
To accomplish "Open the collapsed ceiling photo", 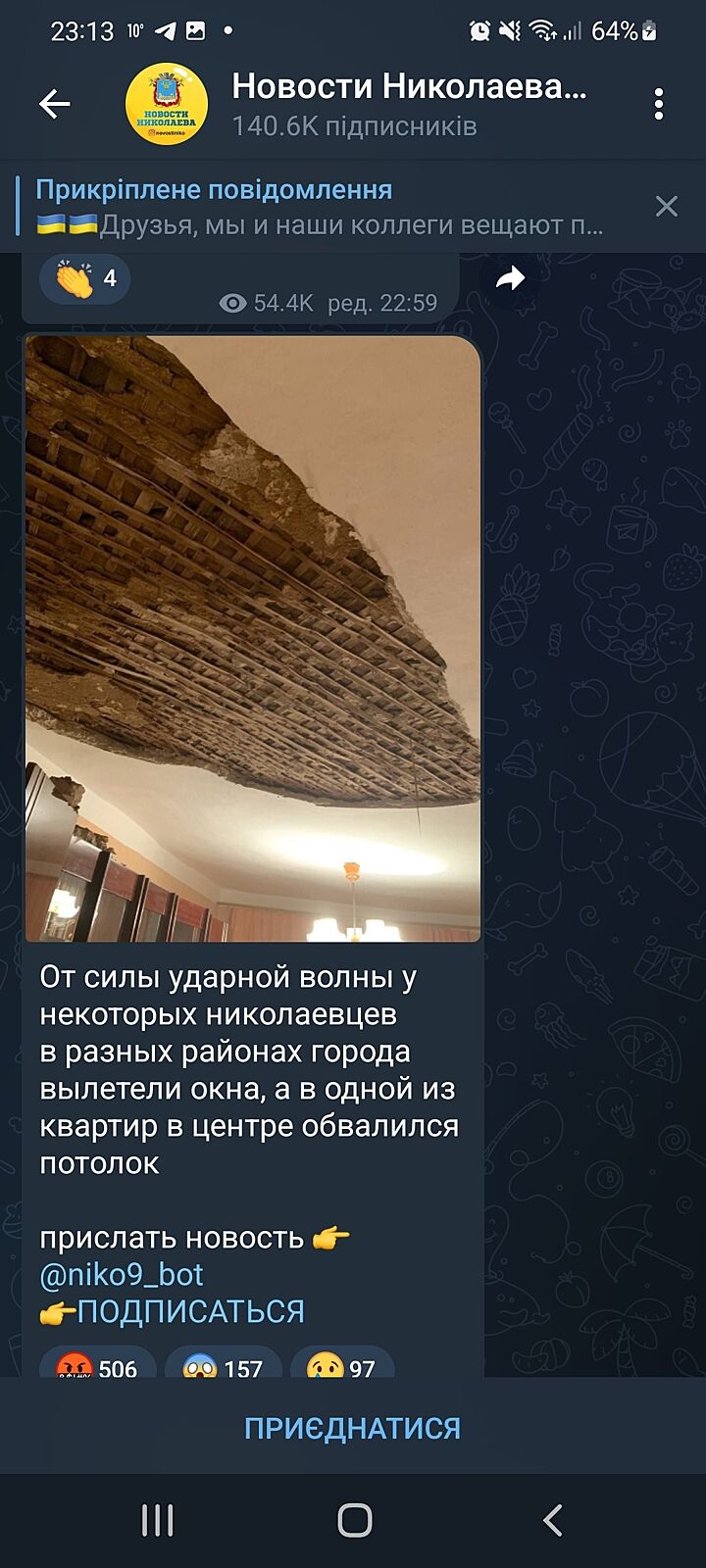I will point(253,637).
